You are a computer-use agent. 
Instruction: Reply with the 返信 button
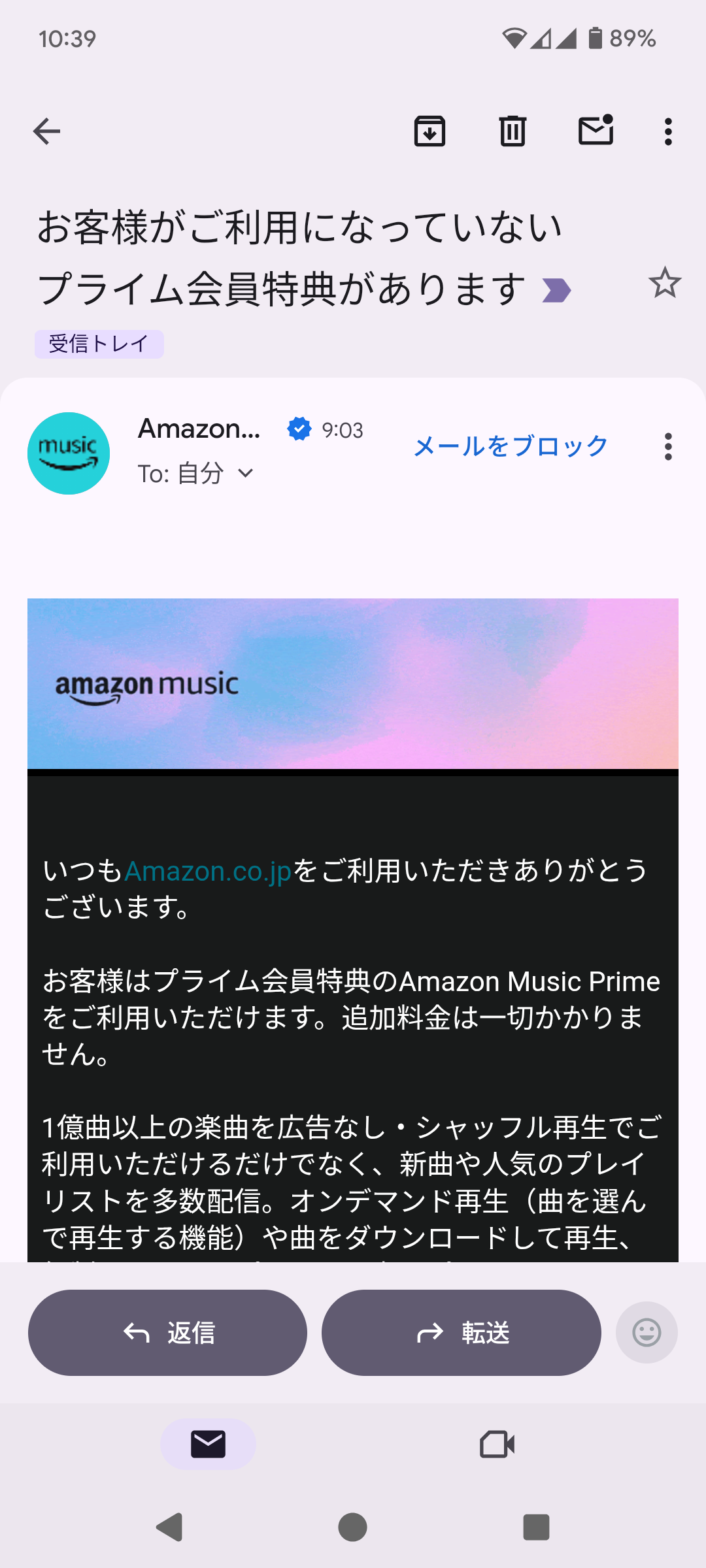[x=167, y=1333]
